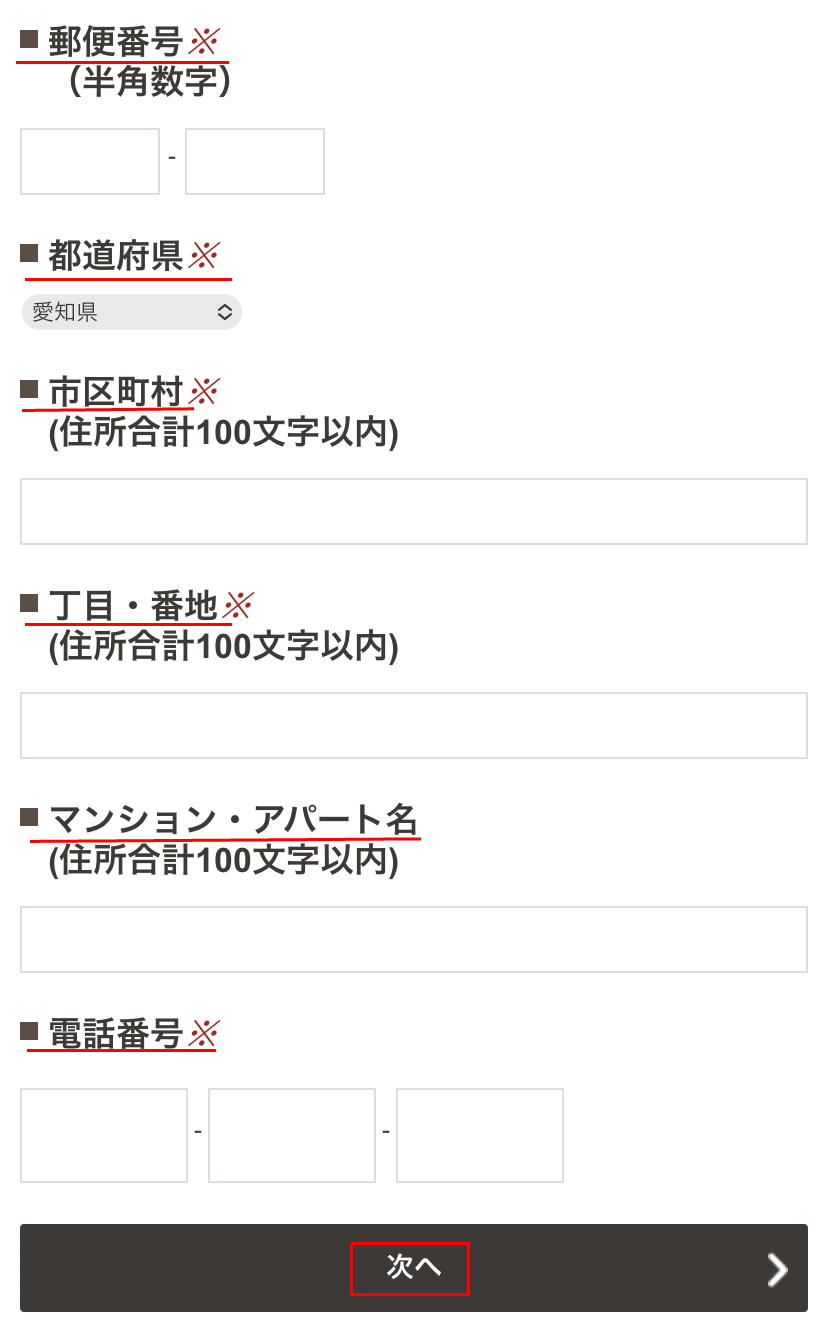The width and height of the screenshot is (828, 1344).
Task: Focus the 丁目・番地 text field
Action: click(x=414, y=725)
